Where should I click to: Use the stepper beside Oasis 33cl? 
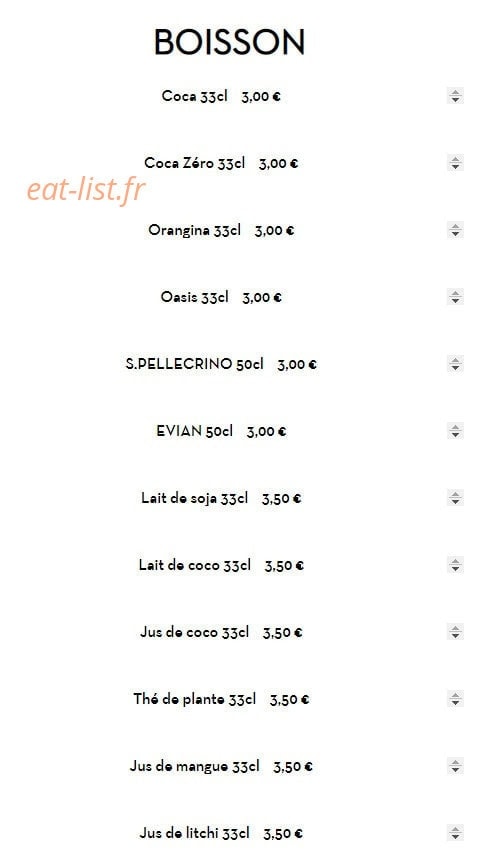(455, 297)
